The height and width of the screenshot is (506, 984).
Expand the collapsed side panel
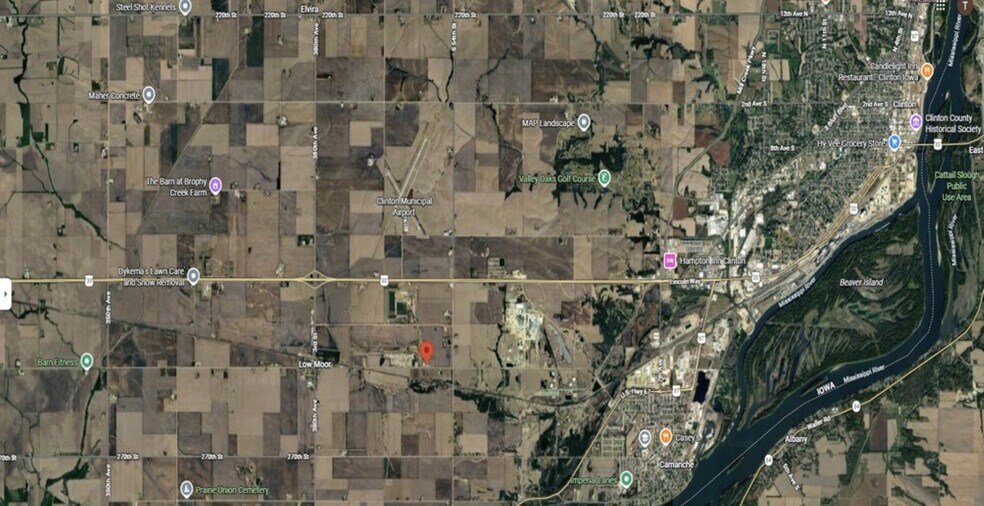click(5, 292)
